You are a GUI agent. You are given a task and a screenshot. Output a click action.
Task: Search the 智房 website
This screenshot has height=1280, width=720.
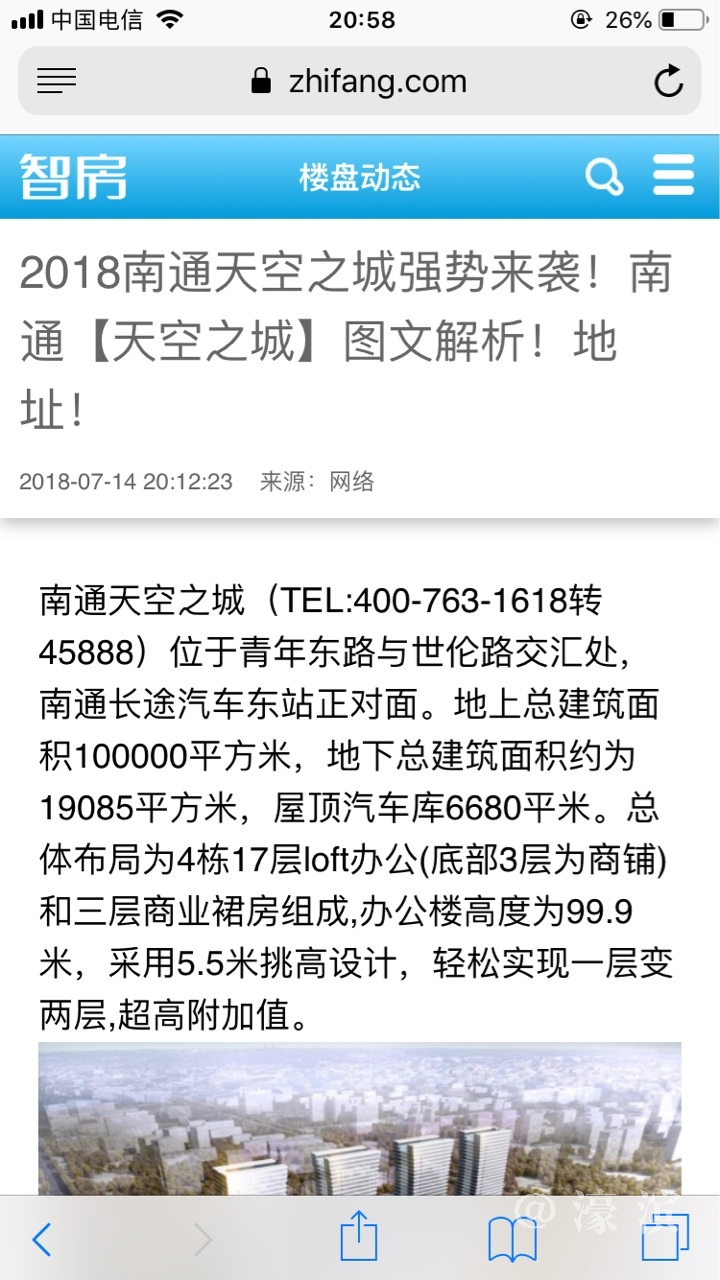604,177
